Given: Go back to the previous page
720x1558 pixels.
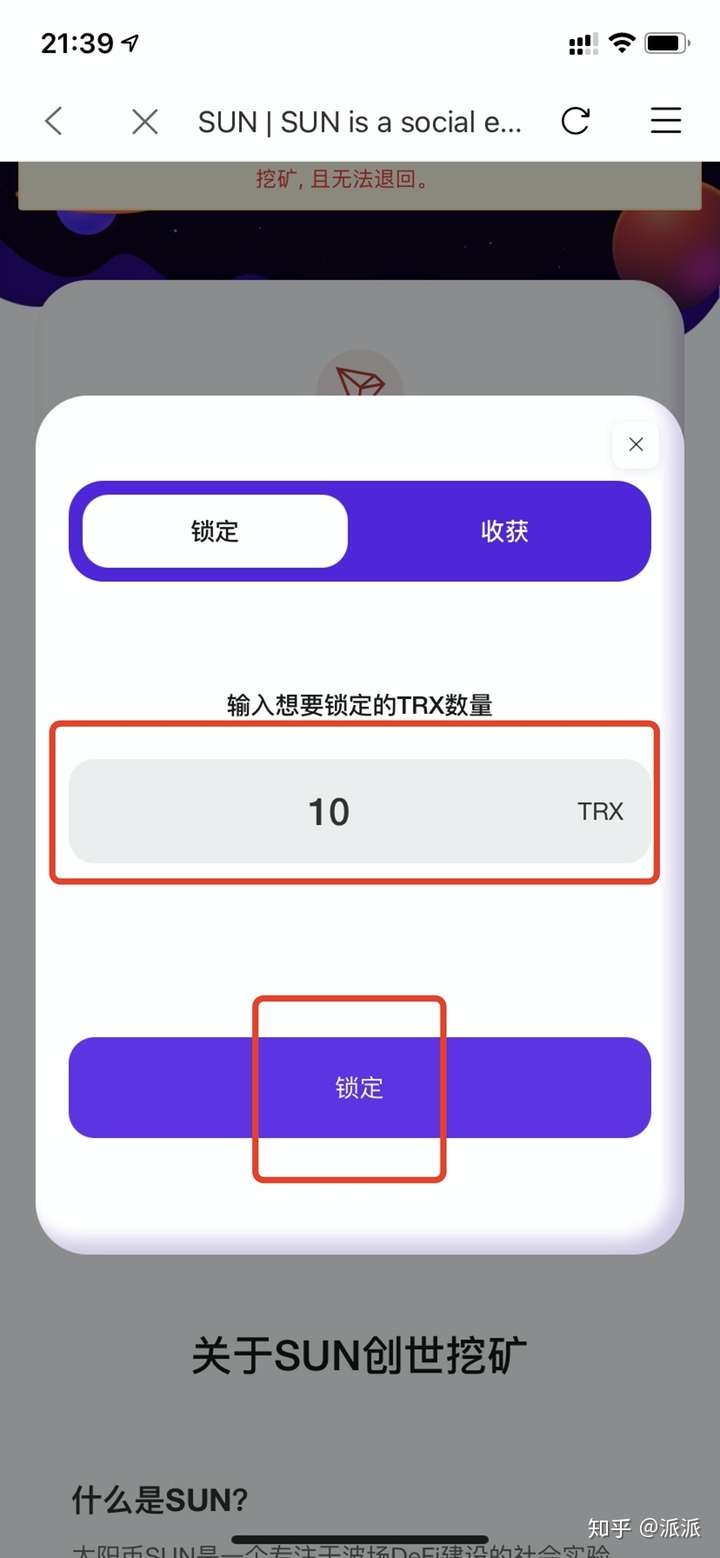Looking at the screenshot, I should tap(54, 122).
